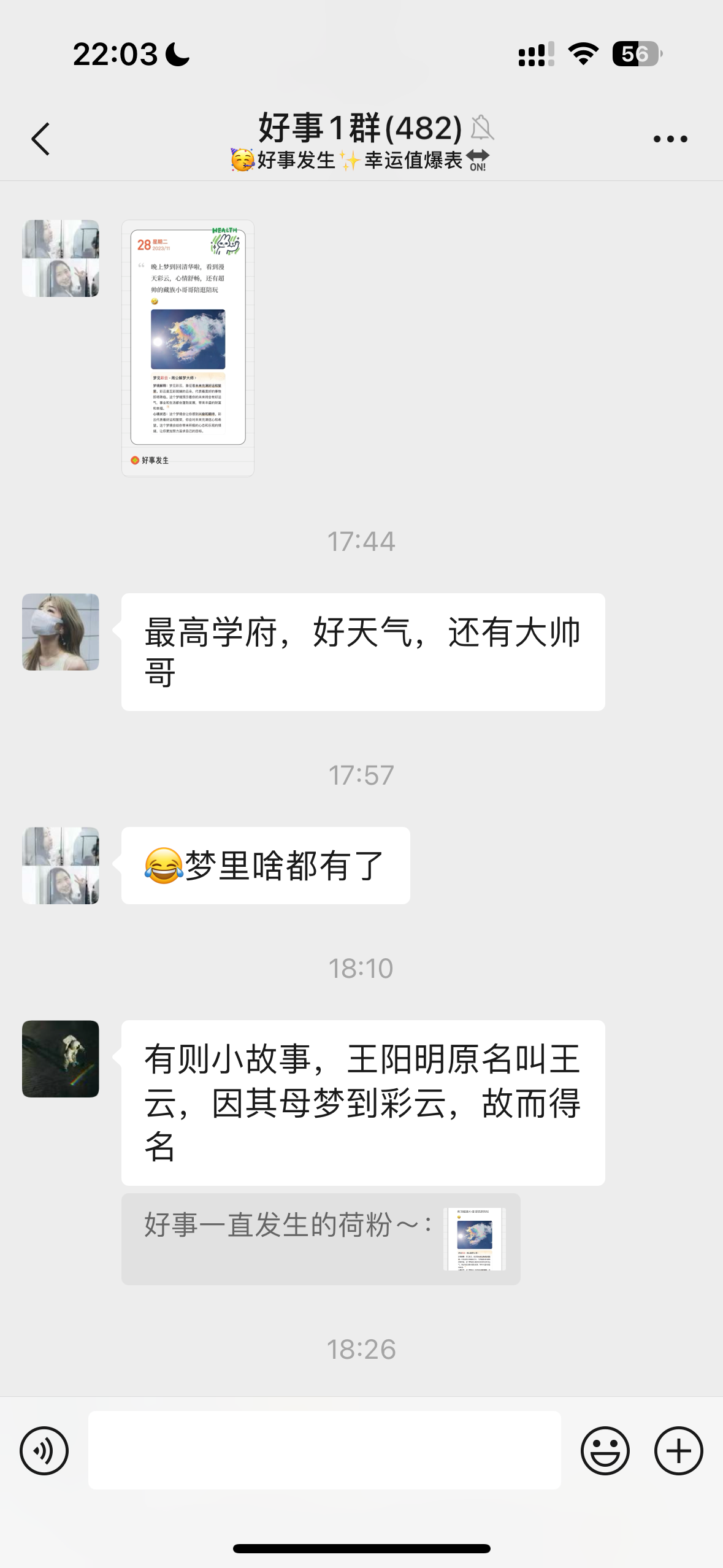Open the group chat's three-dot menu
Image resolution: width=723 pixels, height=1568 pixels.
coord(670,139)
